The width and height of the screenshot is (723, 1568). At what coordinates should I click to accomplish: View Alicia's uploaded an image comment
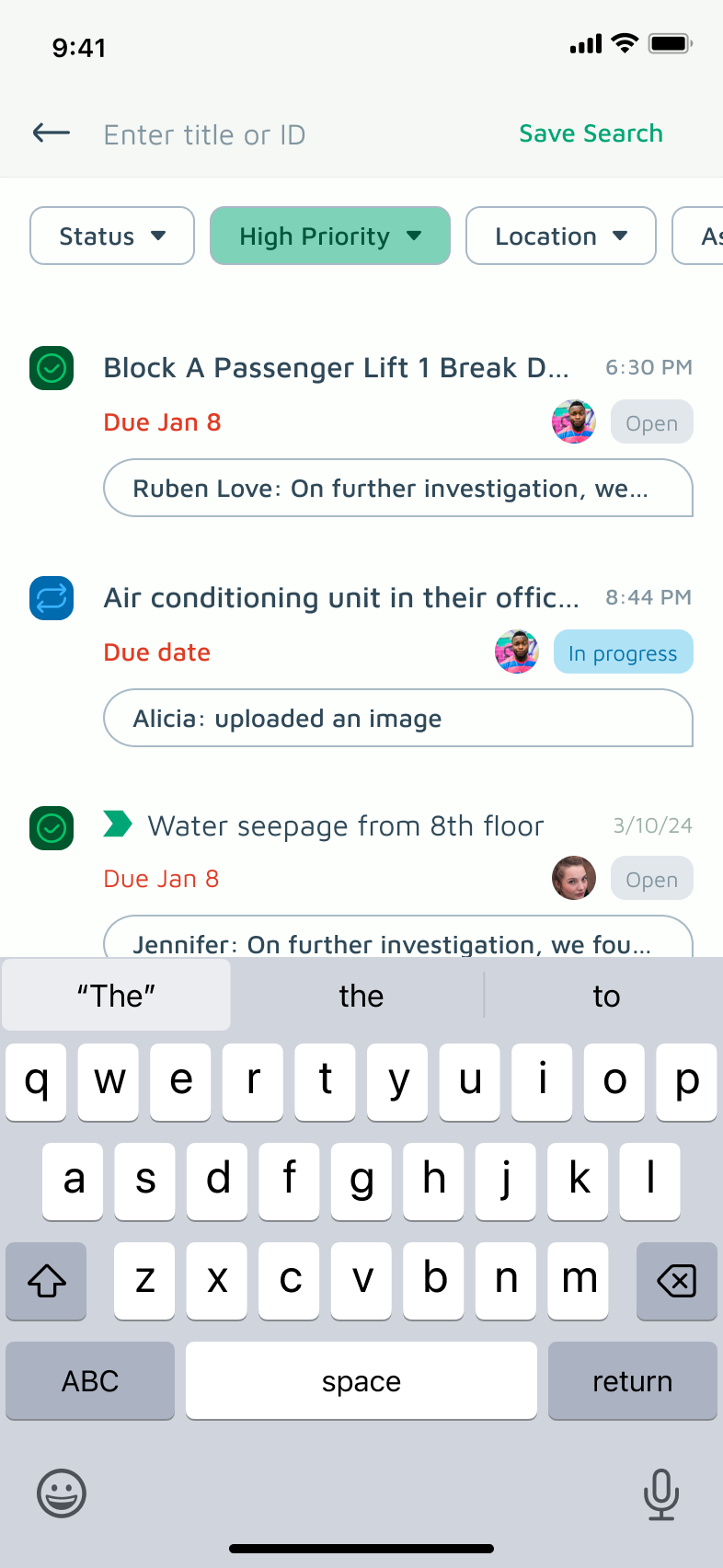(x=398, y=718)
